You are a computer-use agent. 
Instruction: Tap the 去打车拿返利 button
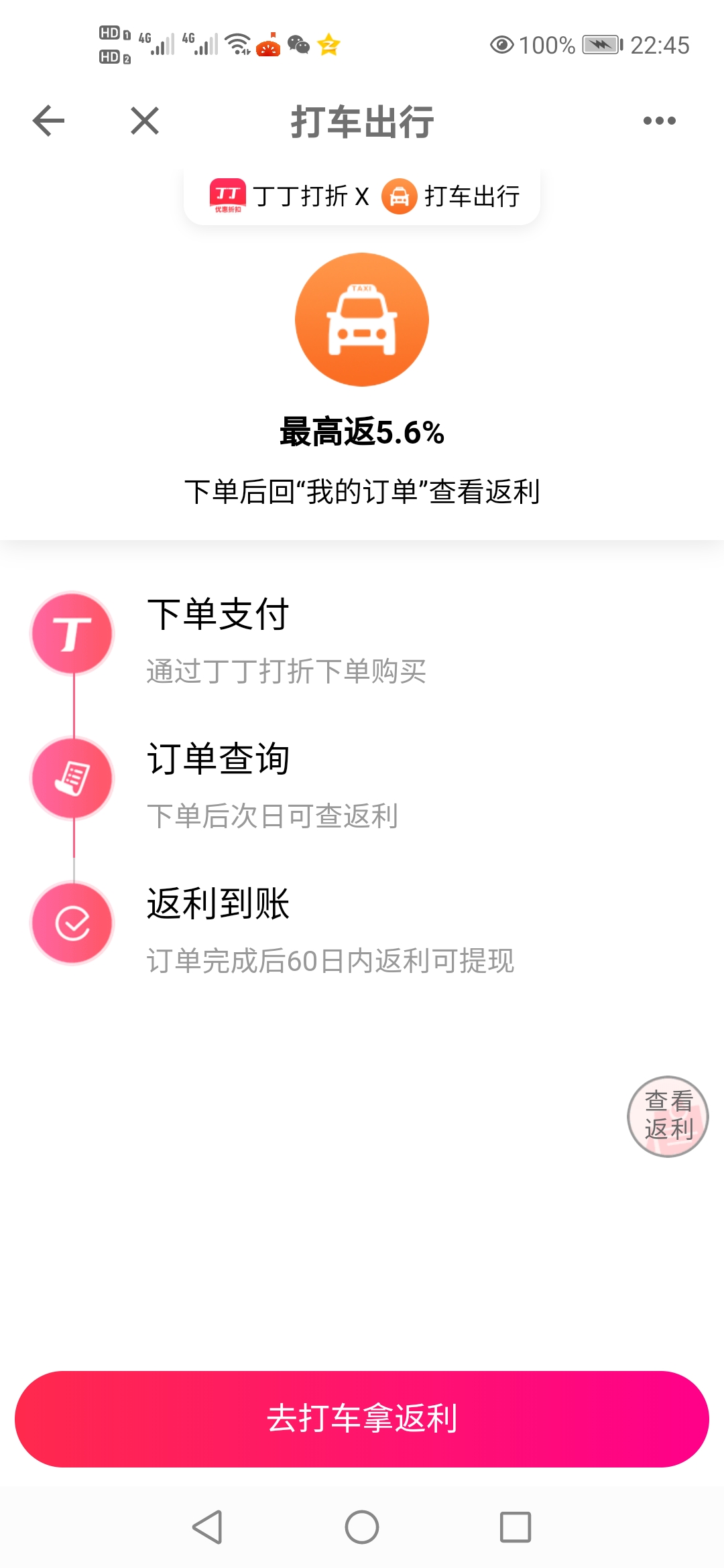pyautogui.click(x=362, y=1419)
